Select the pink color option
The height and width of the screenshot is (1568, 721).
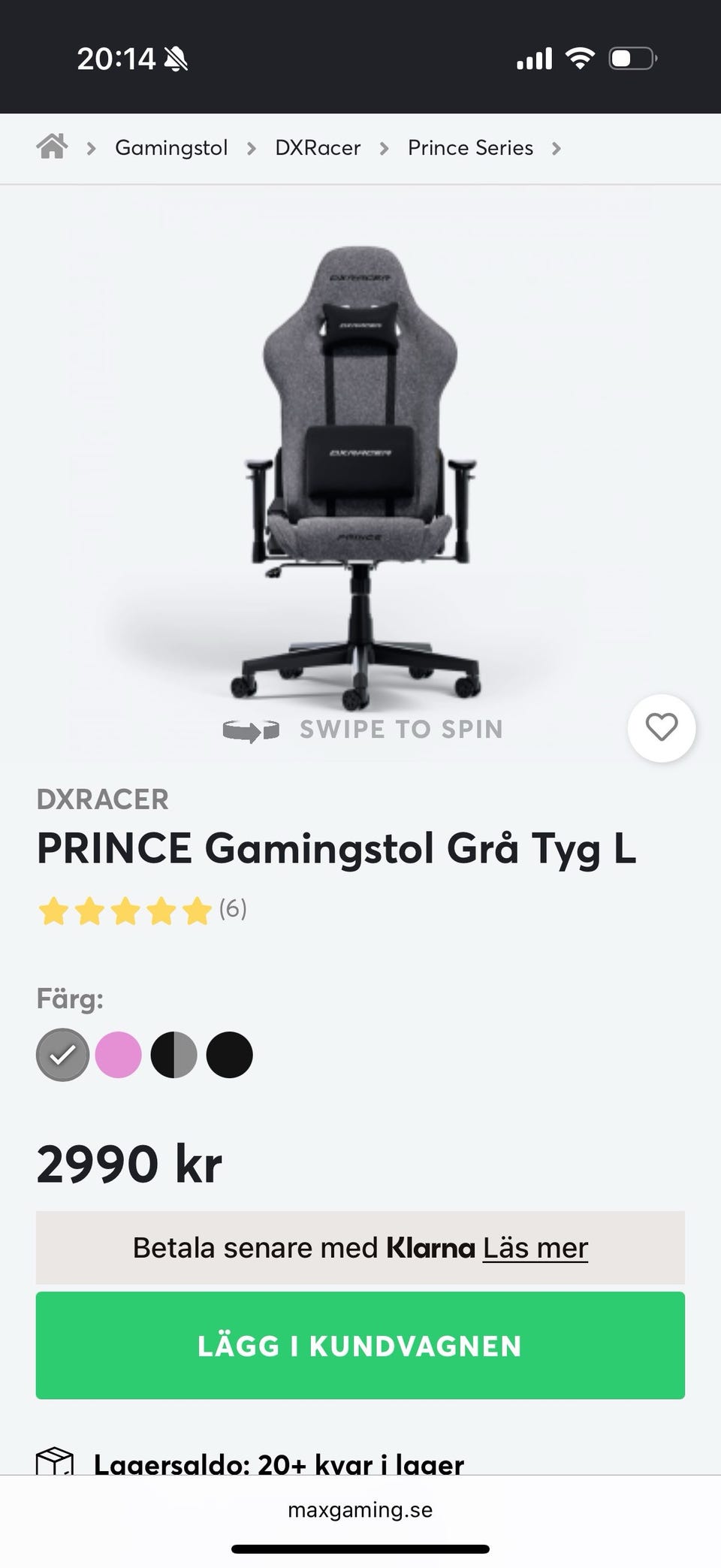pyautogui.click(x=119, y=1055)
